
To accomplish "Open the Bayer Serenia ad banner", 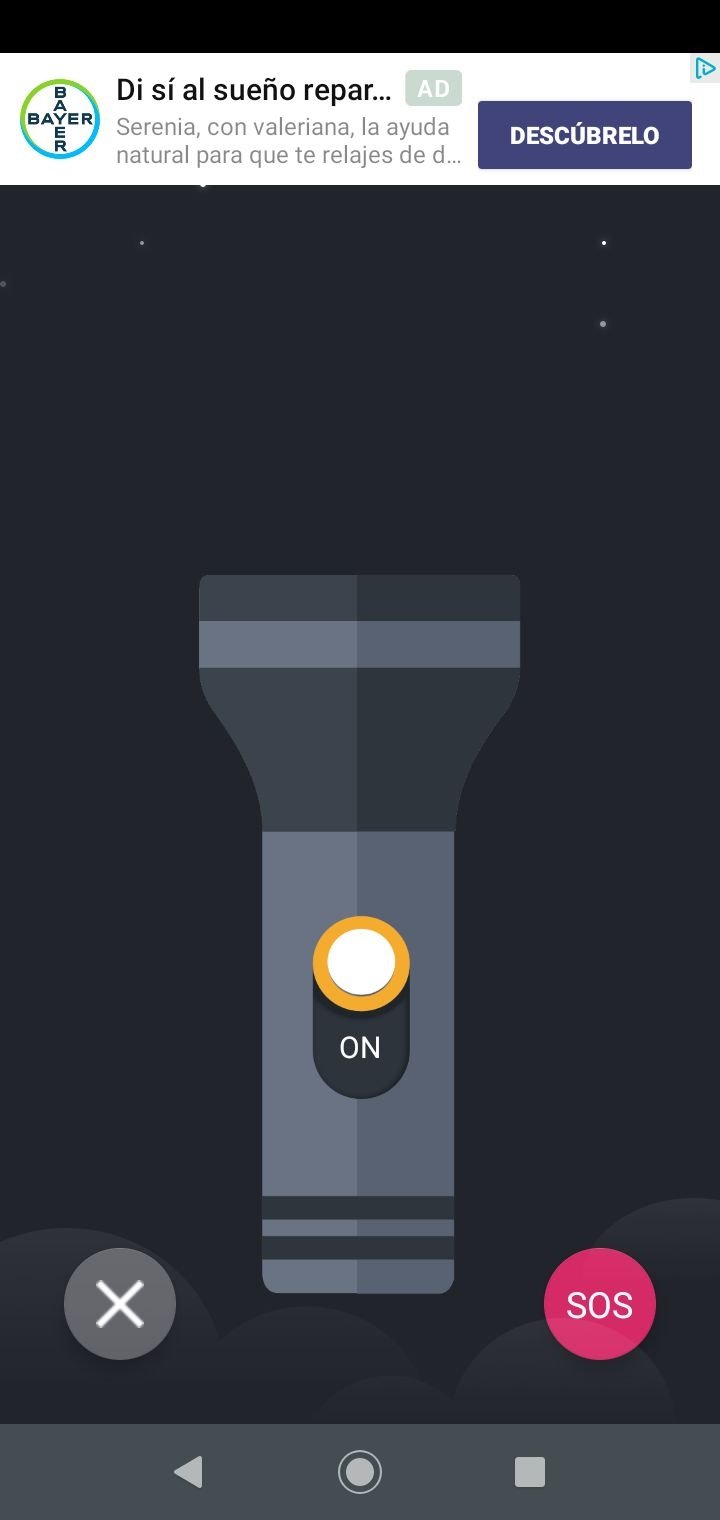I will [360, 119].
